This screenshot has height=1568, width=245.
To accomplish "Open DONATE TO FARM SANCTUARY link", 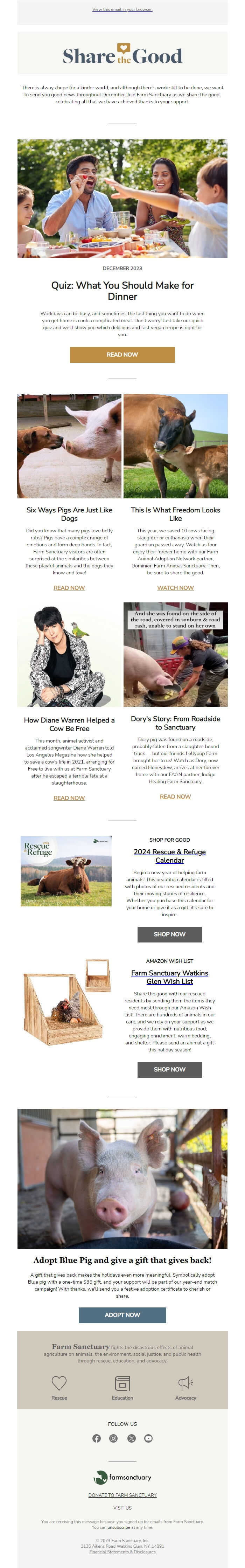I will point(122,1495).
